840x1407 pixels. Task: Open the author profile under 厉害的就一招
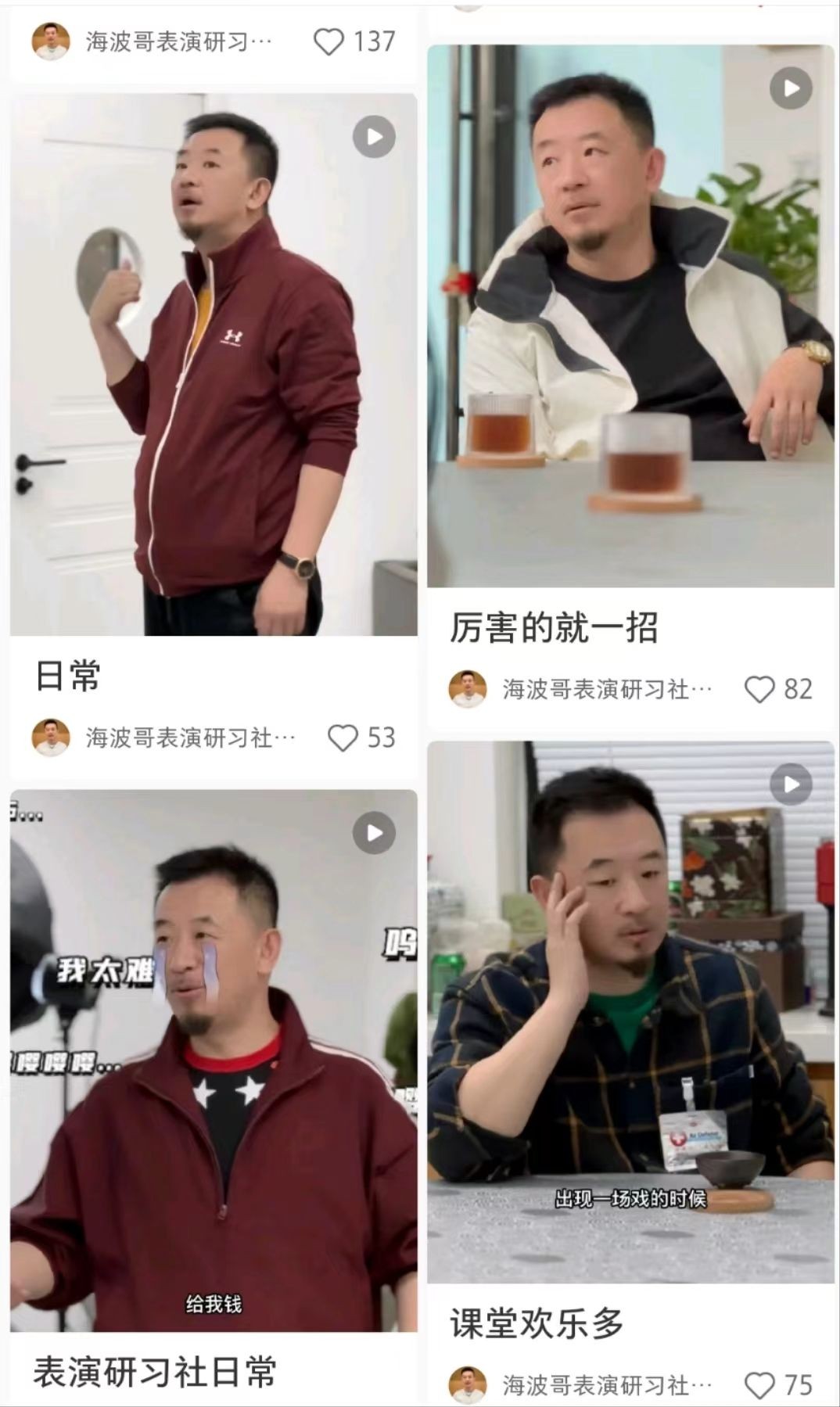point(468,689)
